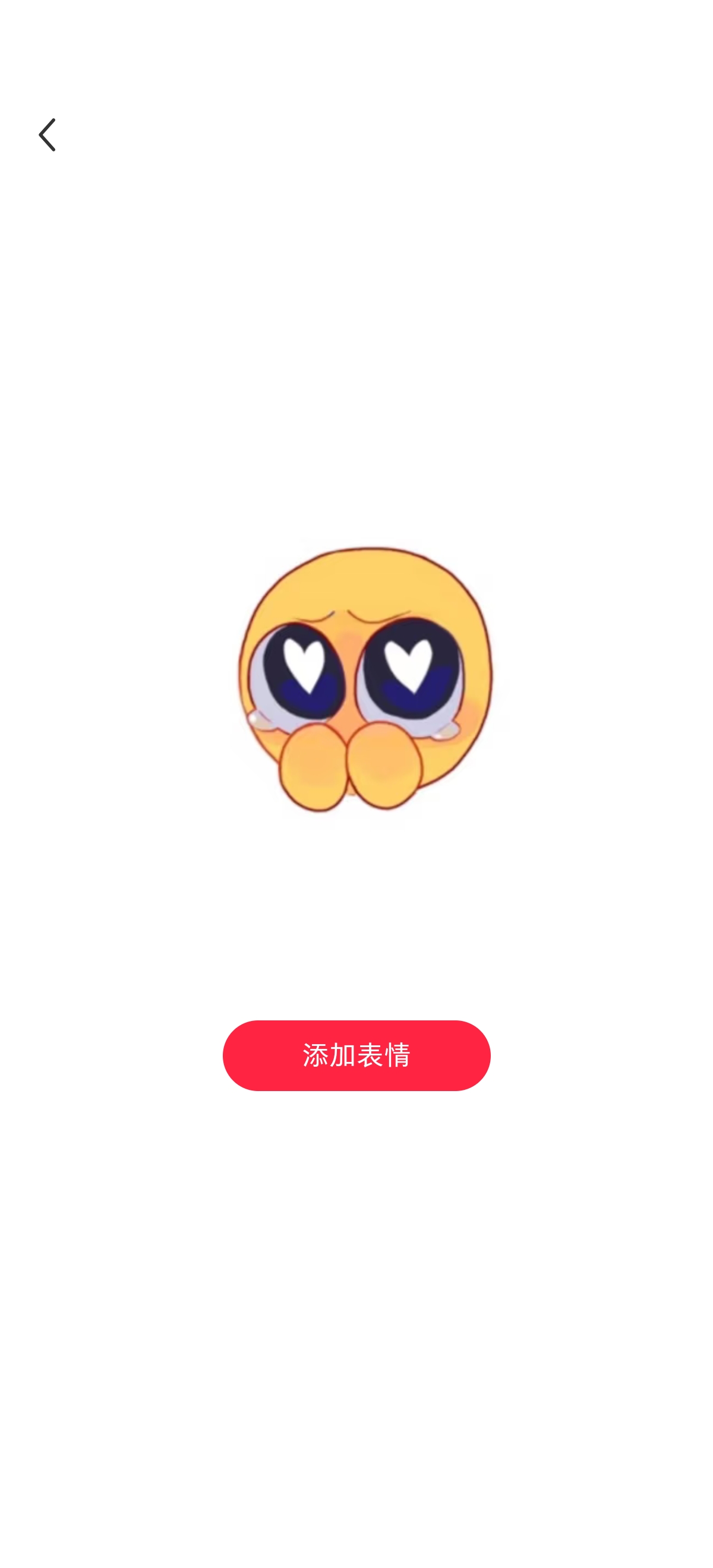The image size is (713, 1568).
Task: Click the navigation chevron above the sticker
Action: pyautogui.click(x=47, y=134)
